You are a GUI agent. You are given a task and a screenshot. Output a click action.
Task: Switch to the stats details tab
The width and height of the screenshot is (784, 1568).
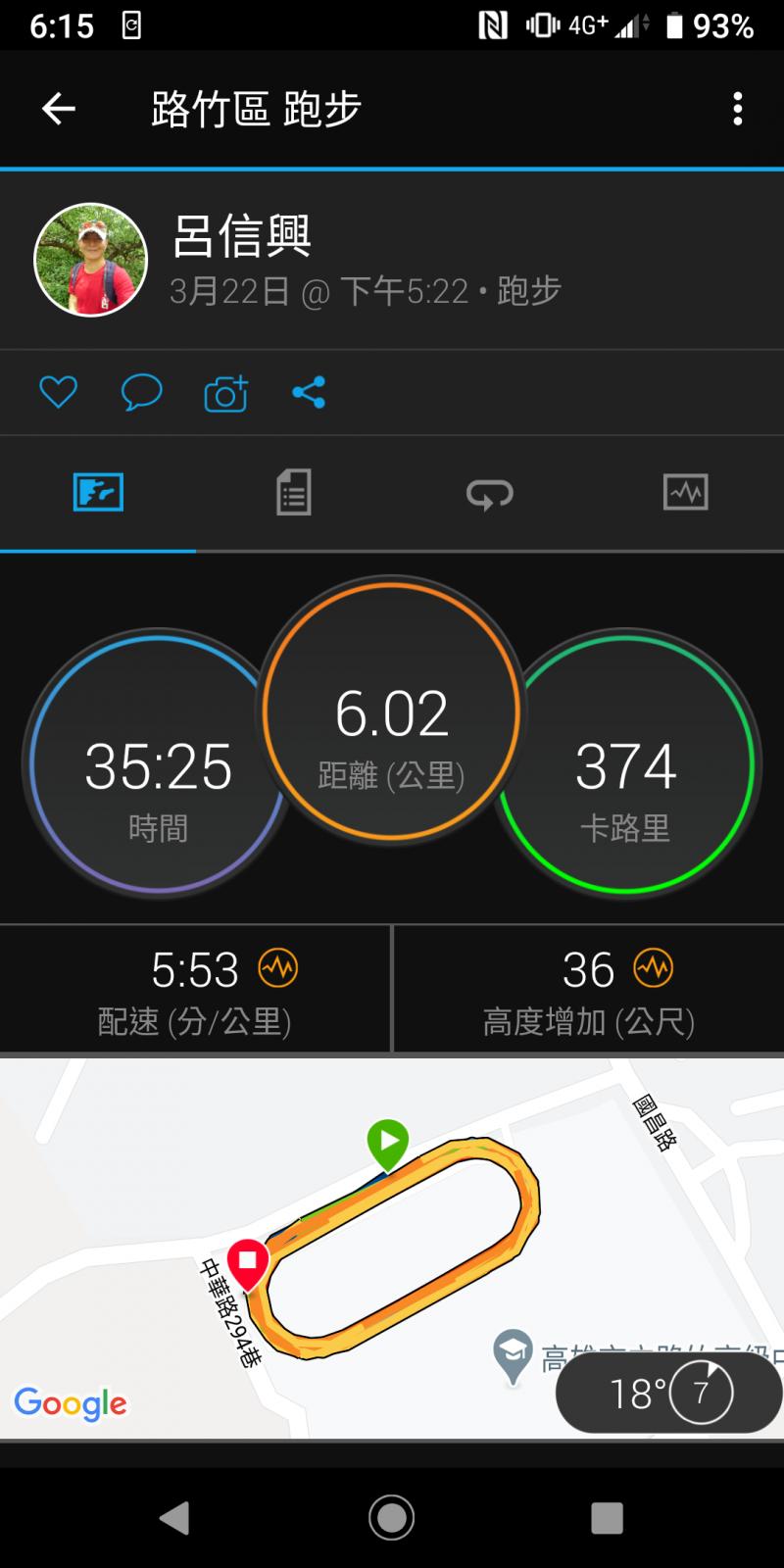(293, 492)
